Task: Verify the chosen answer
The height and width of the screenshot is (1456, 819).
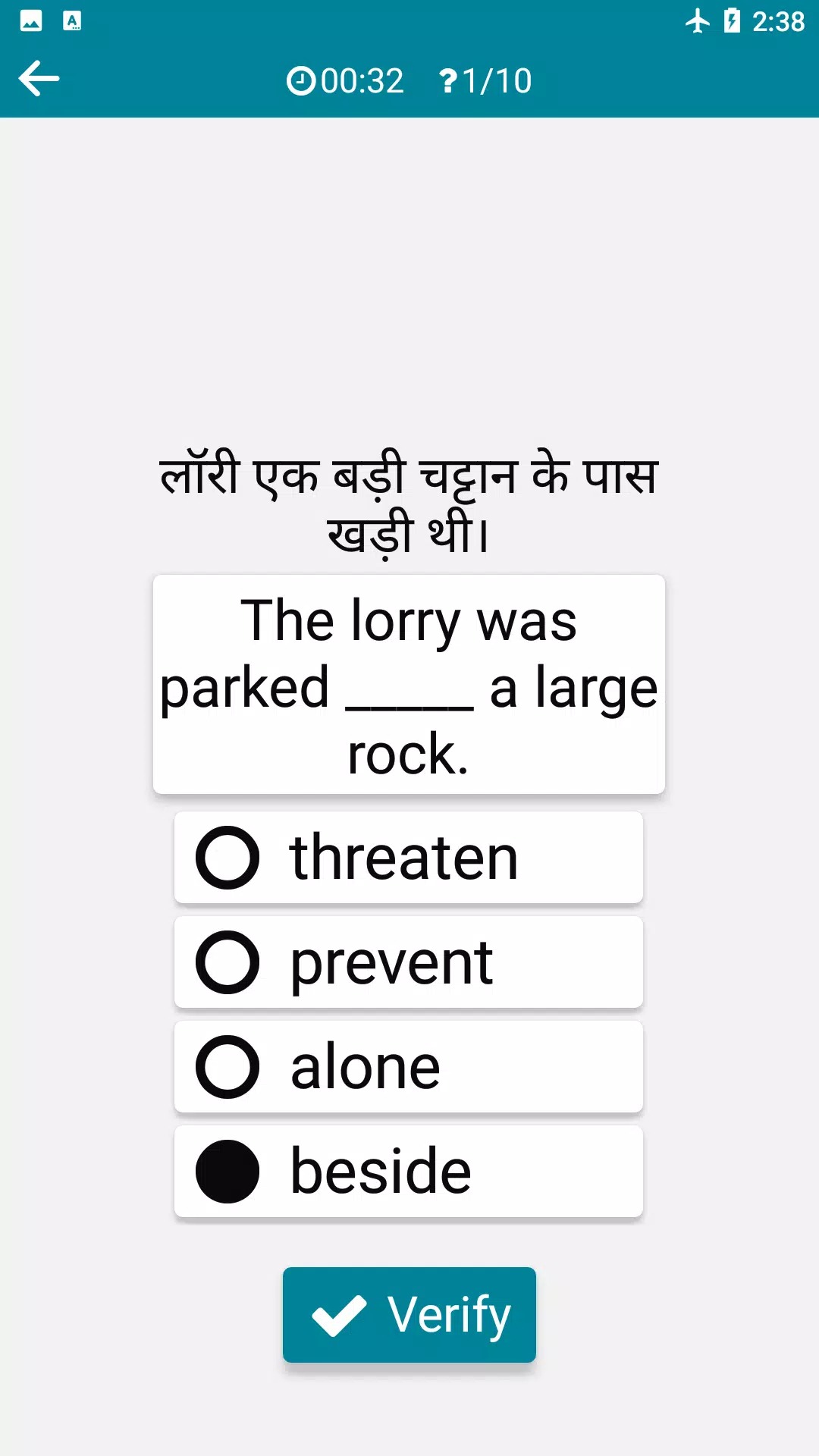Action: point(409,1314)
